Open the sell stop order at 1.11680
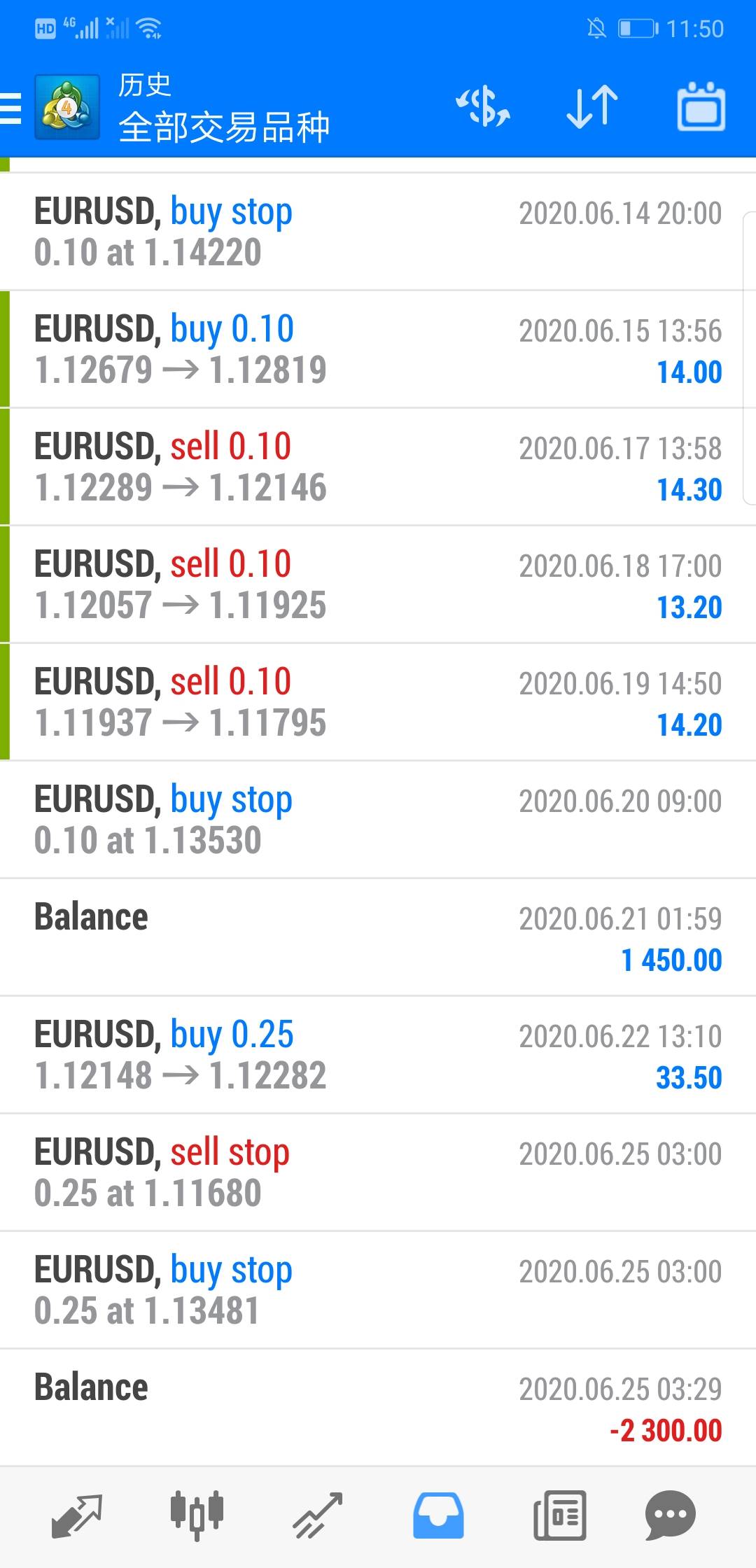The height and width of the screenshot is (1568, 756). pyautogui.click(x=378, y=1172)
